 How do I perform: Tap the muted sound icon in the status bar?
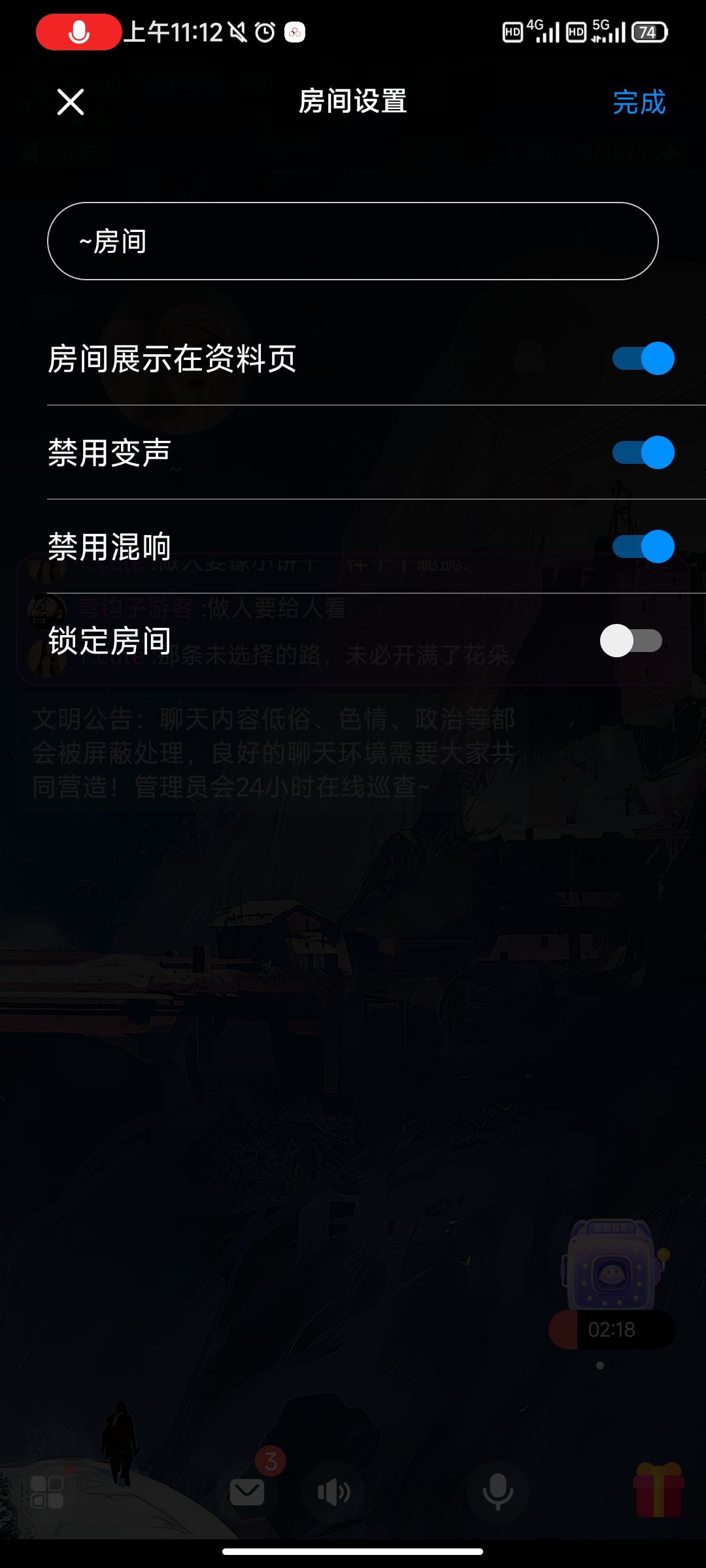click(237, 31)
